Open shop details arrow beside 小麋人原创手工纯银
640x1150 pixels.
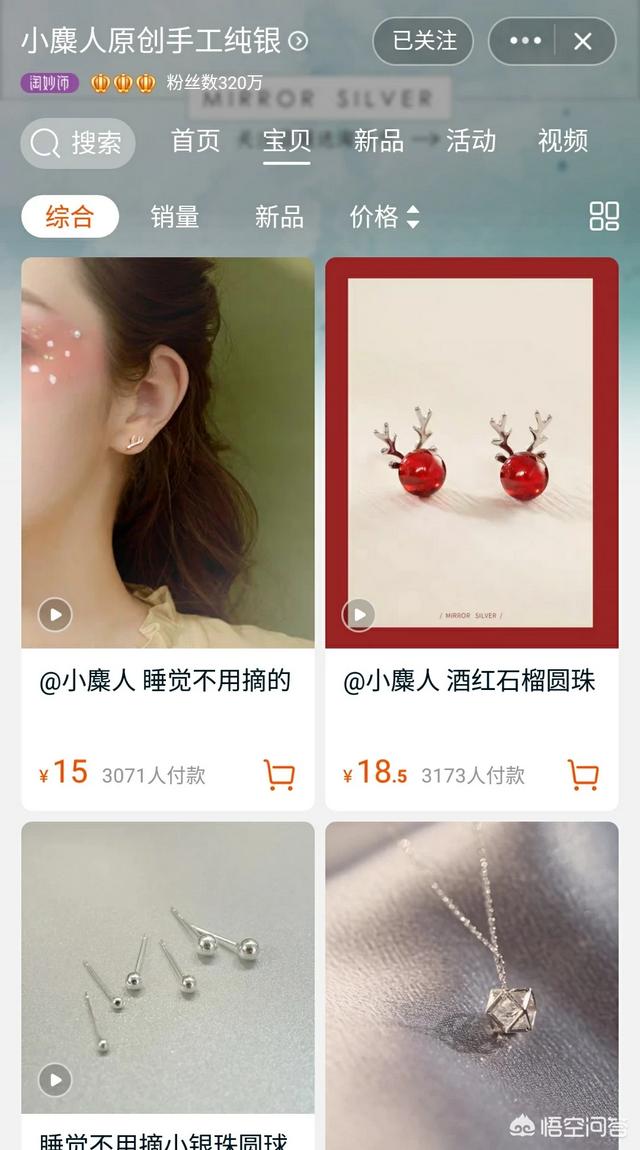[x=298, y=41]
